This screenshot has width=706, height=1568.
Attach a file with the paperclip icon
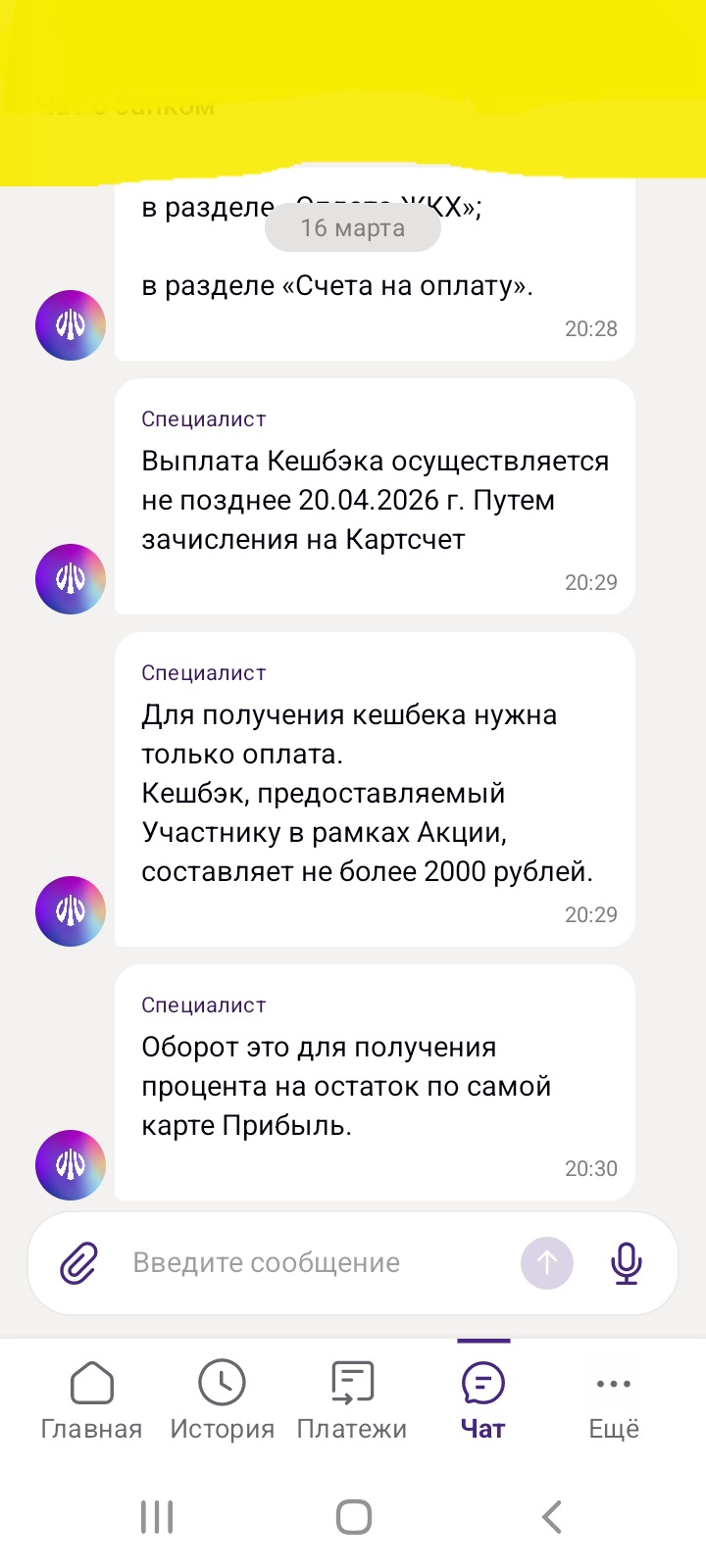[79, 1262]
